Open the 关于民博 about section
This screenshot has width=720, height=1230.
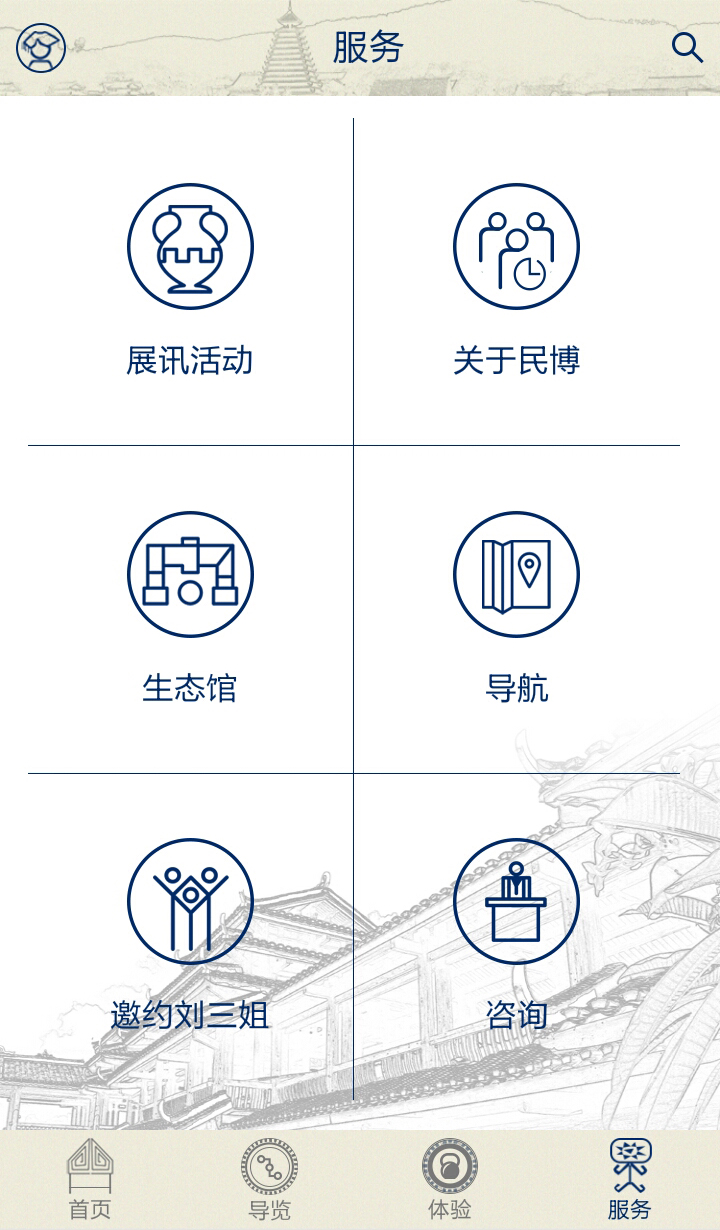point(516,281)
